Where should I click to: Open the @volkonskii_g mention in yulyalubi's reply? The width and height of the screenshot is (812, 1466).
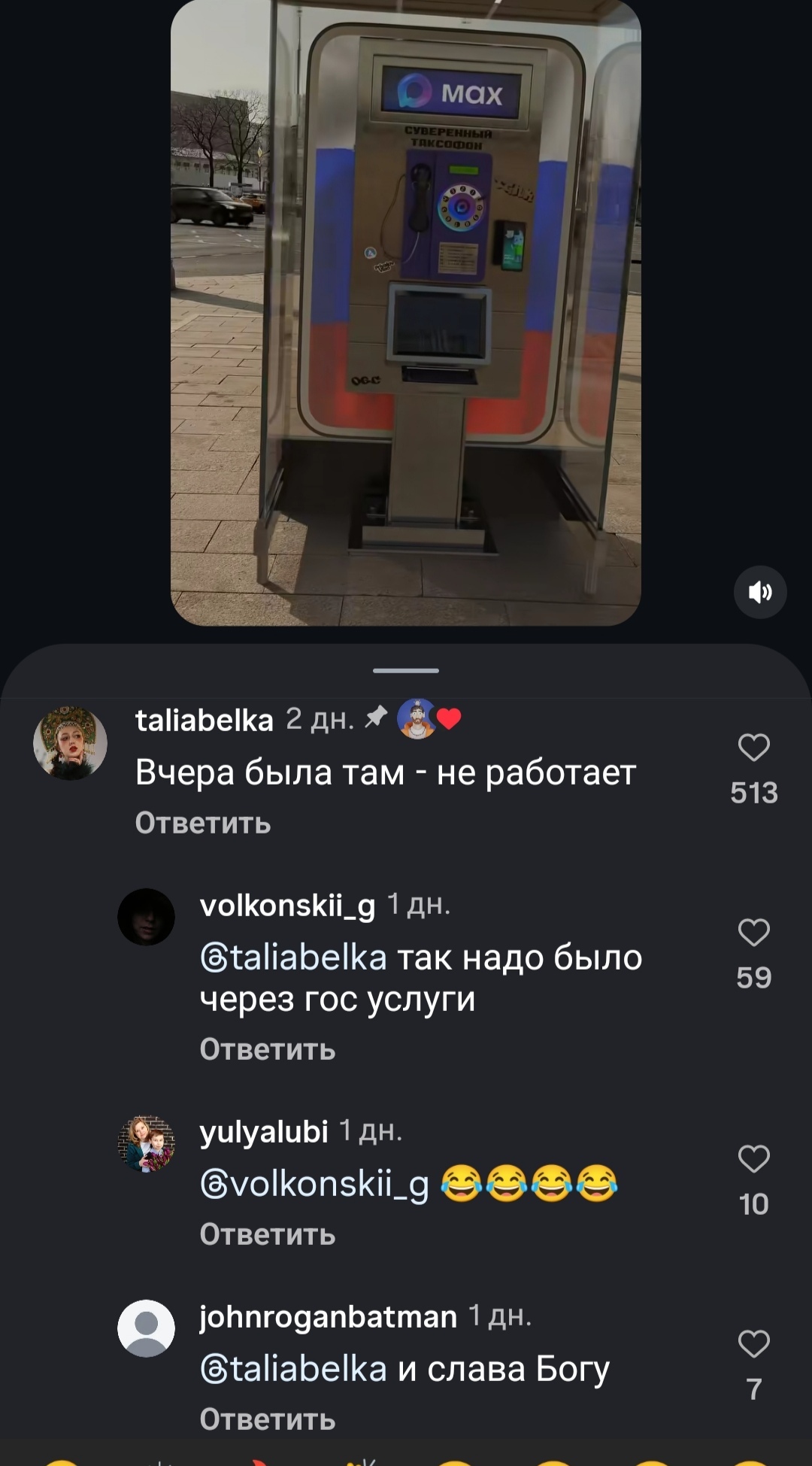314,1184
